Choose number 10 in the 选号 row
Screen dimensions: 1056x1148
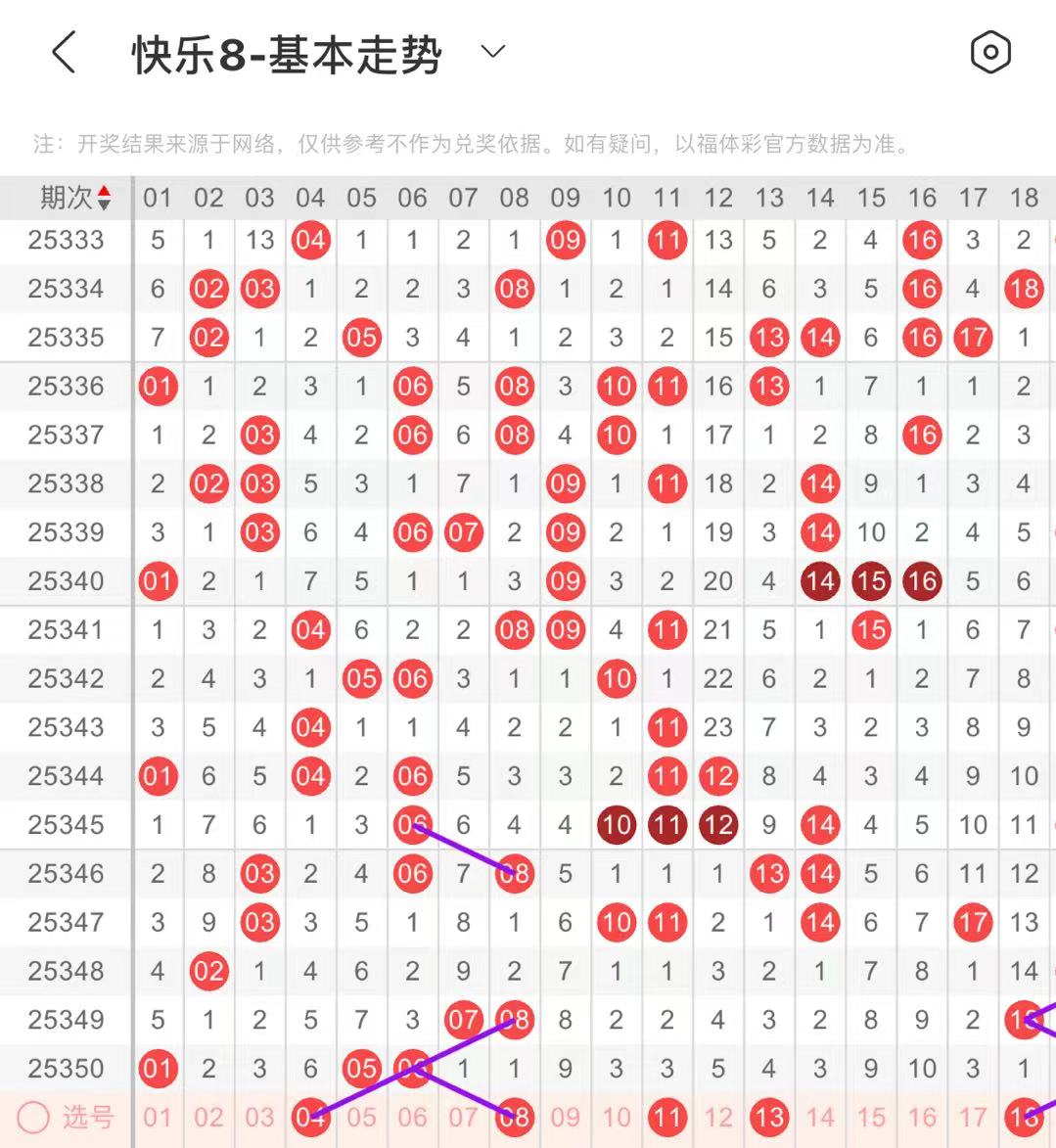pos(616,1117)
